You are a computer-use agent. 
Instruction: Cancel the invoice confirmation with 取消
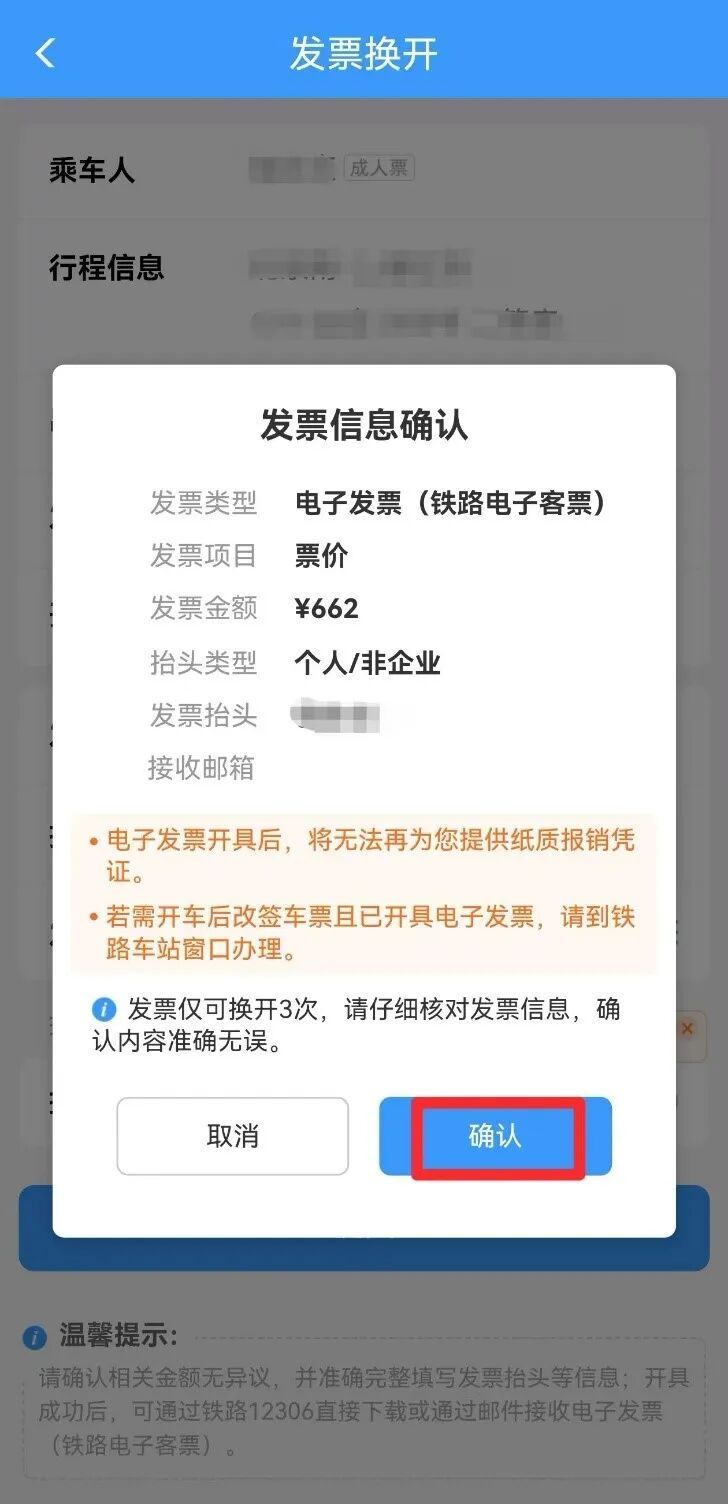tap(232, 1136)
